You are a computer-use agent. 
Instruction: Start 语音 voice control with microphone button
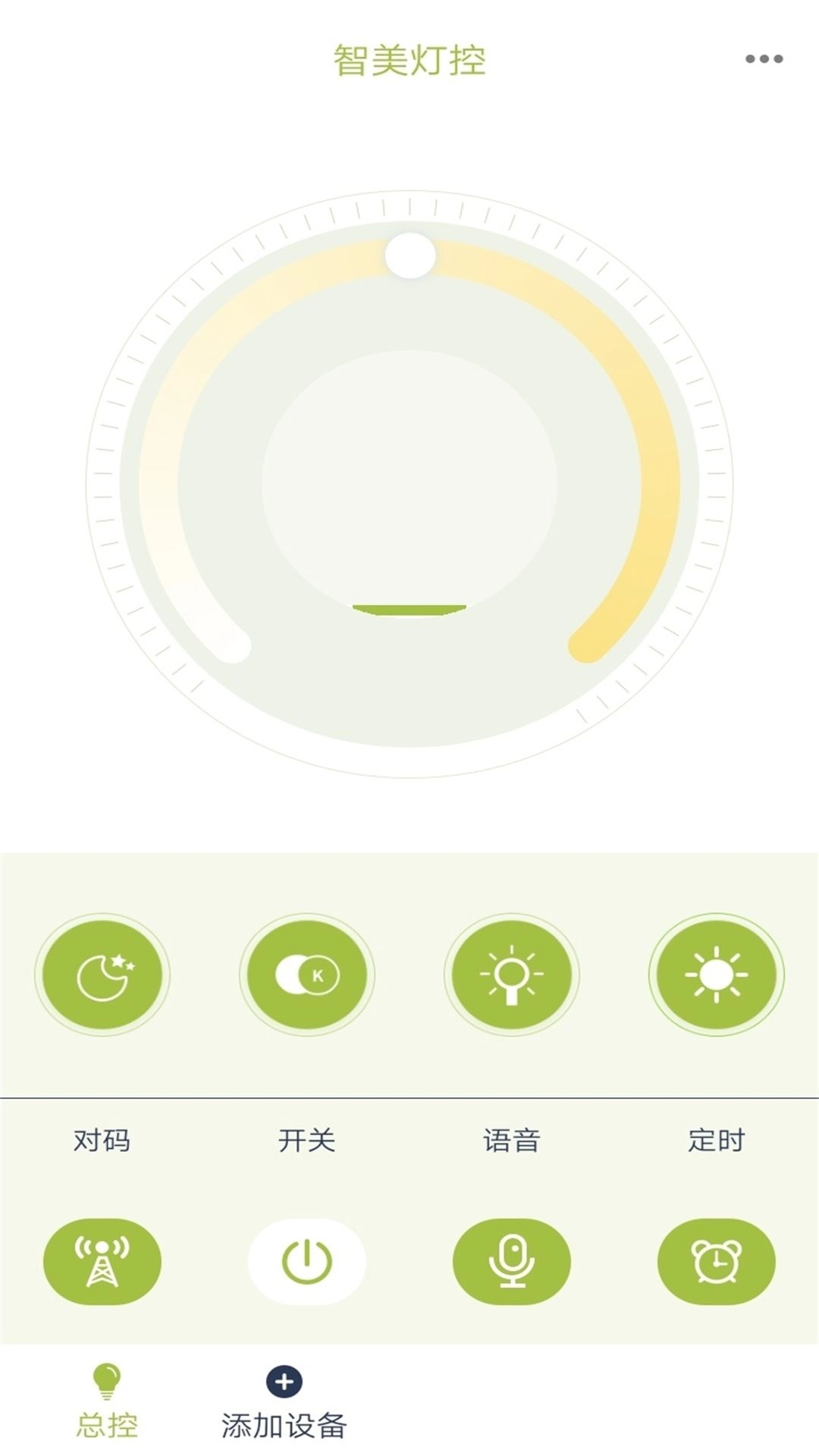click(x=512, y=1261)
